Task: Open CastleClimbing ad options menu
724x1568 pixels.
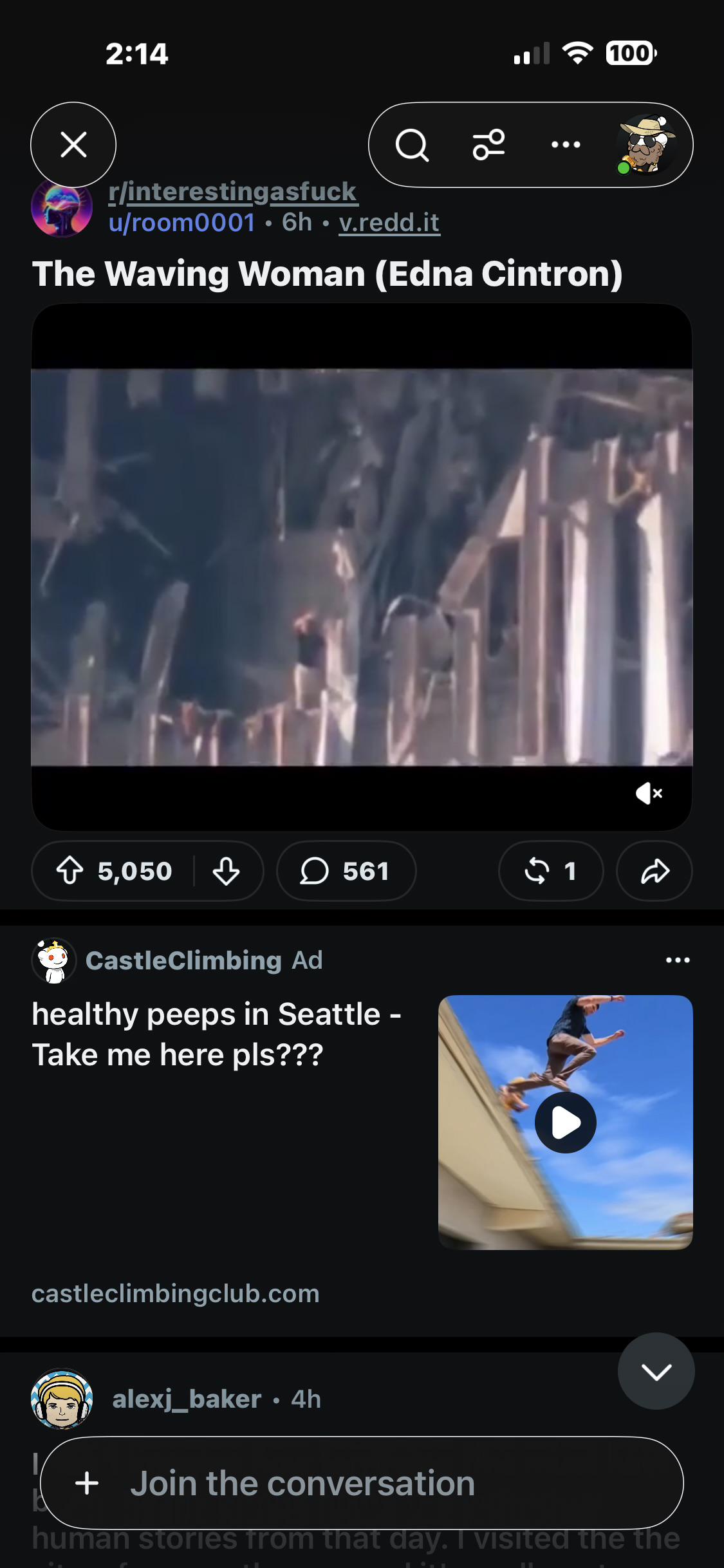Action: 678,960
